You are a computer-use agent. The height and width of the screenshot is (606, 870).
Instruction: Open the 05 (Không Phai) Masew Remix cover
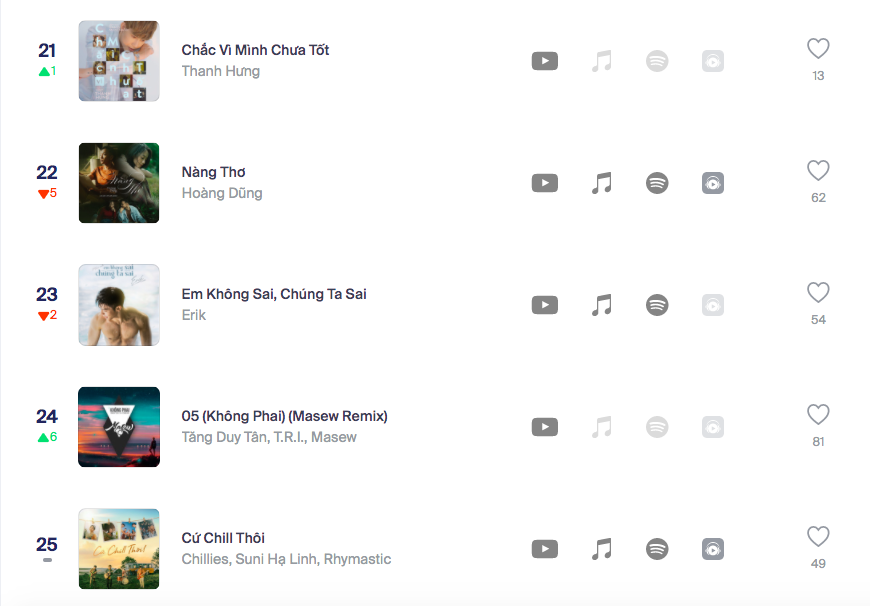coord(119,427)
